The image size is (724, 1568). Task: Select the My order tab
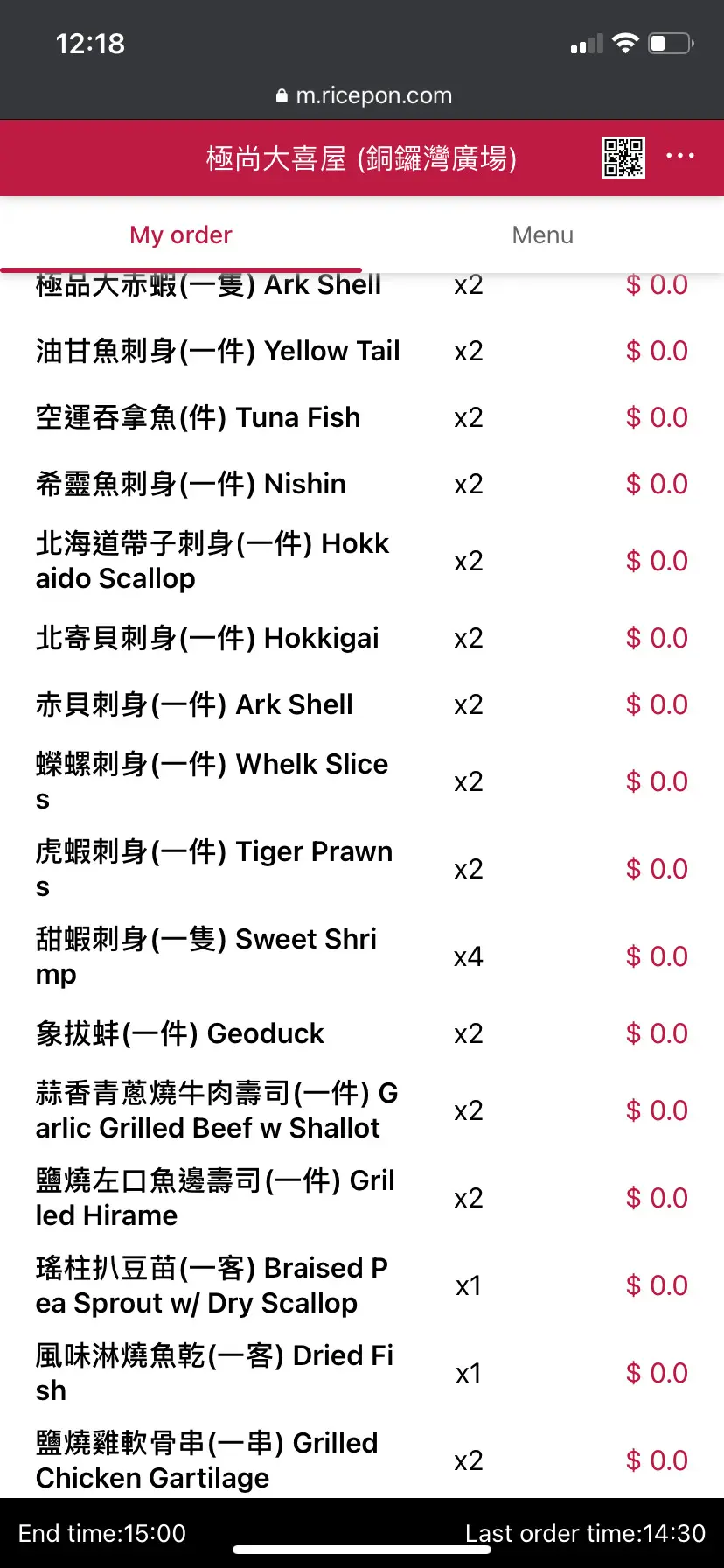(x=181, y=234)
